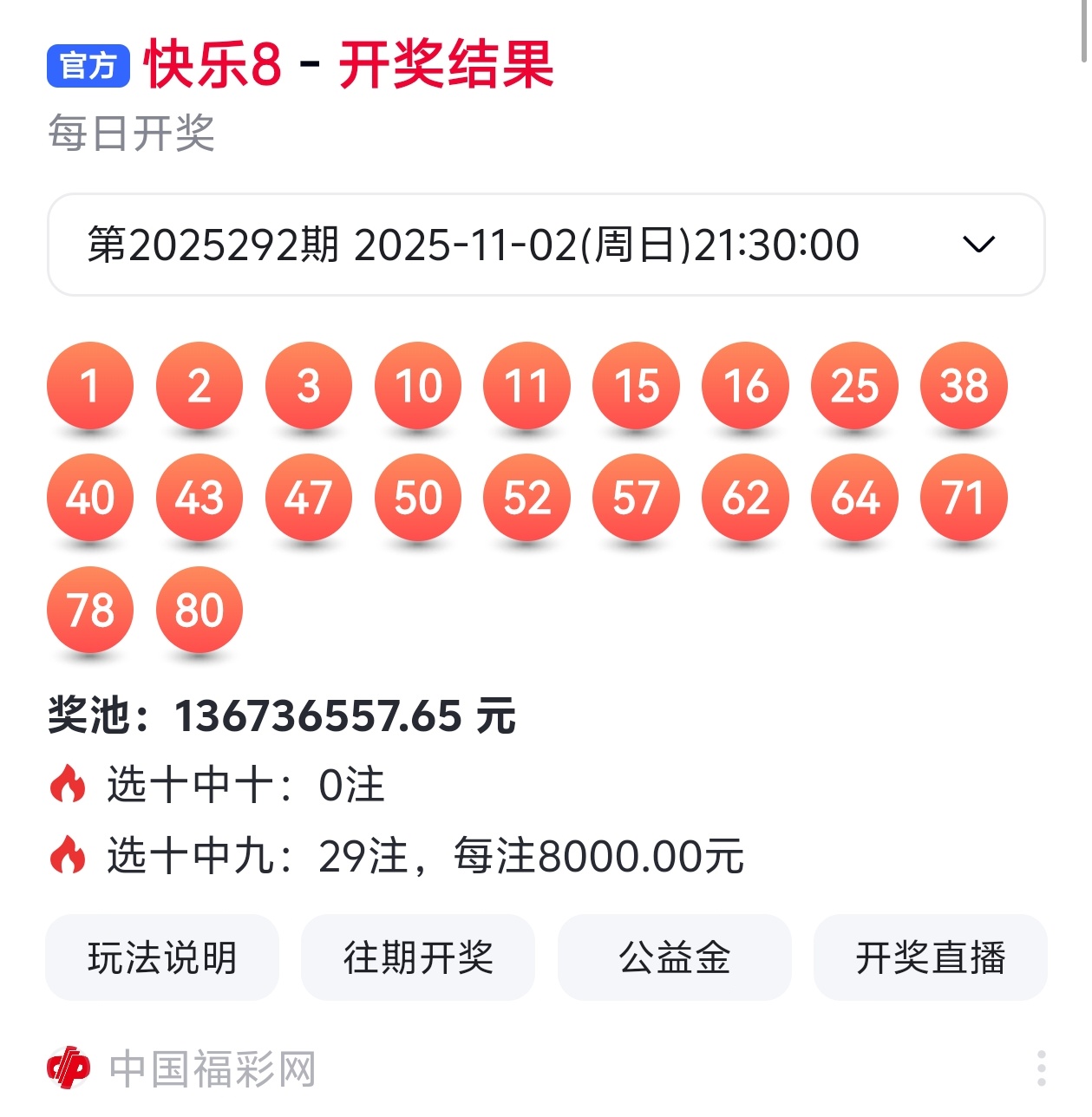Watch the 开奖直播 live draw

(930, 958)
